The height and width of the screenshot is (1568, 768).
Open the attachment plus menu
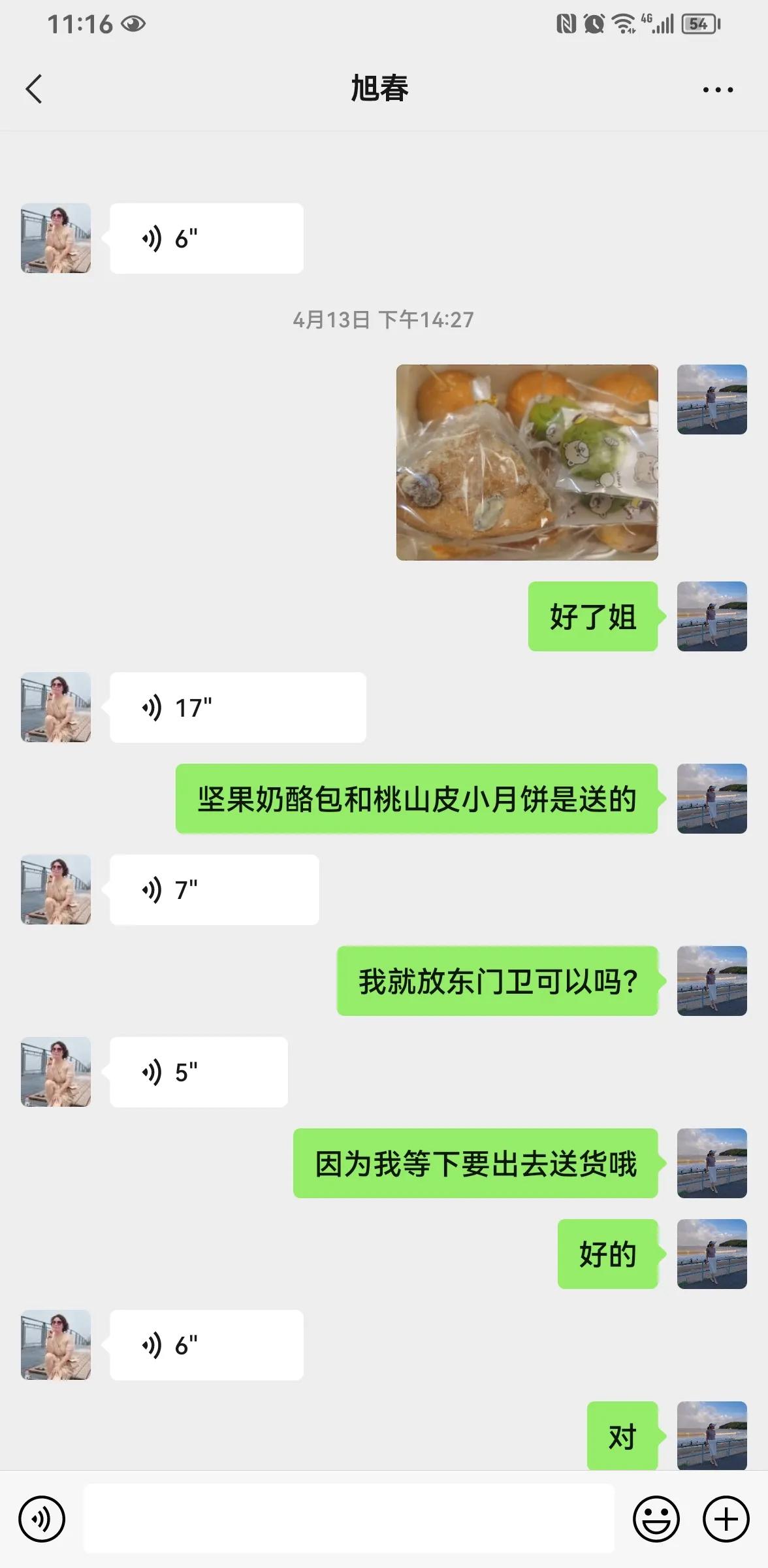coord(725,1519)
